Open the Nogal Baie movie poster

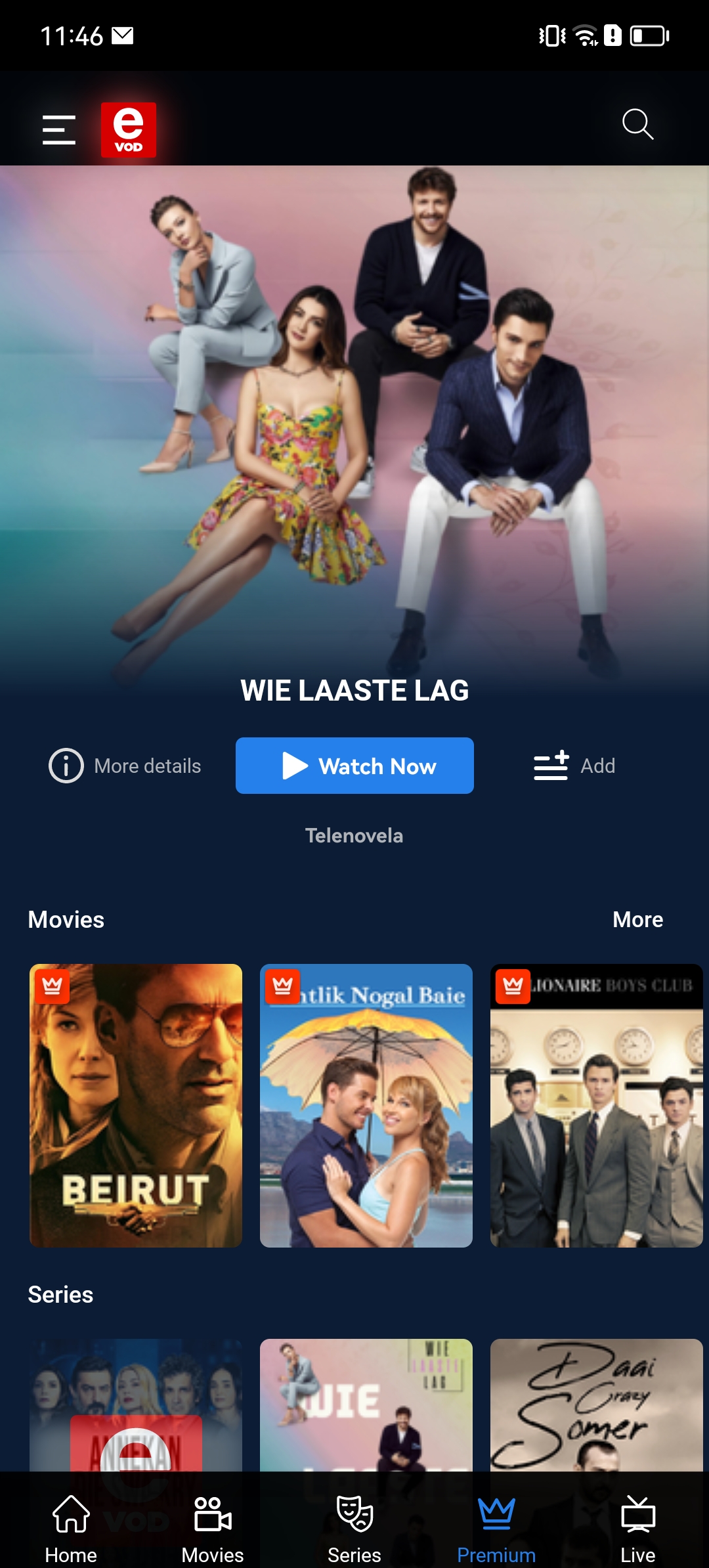[x=366, y=1105]
